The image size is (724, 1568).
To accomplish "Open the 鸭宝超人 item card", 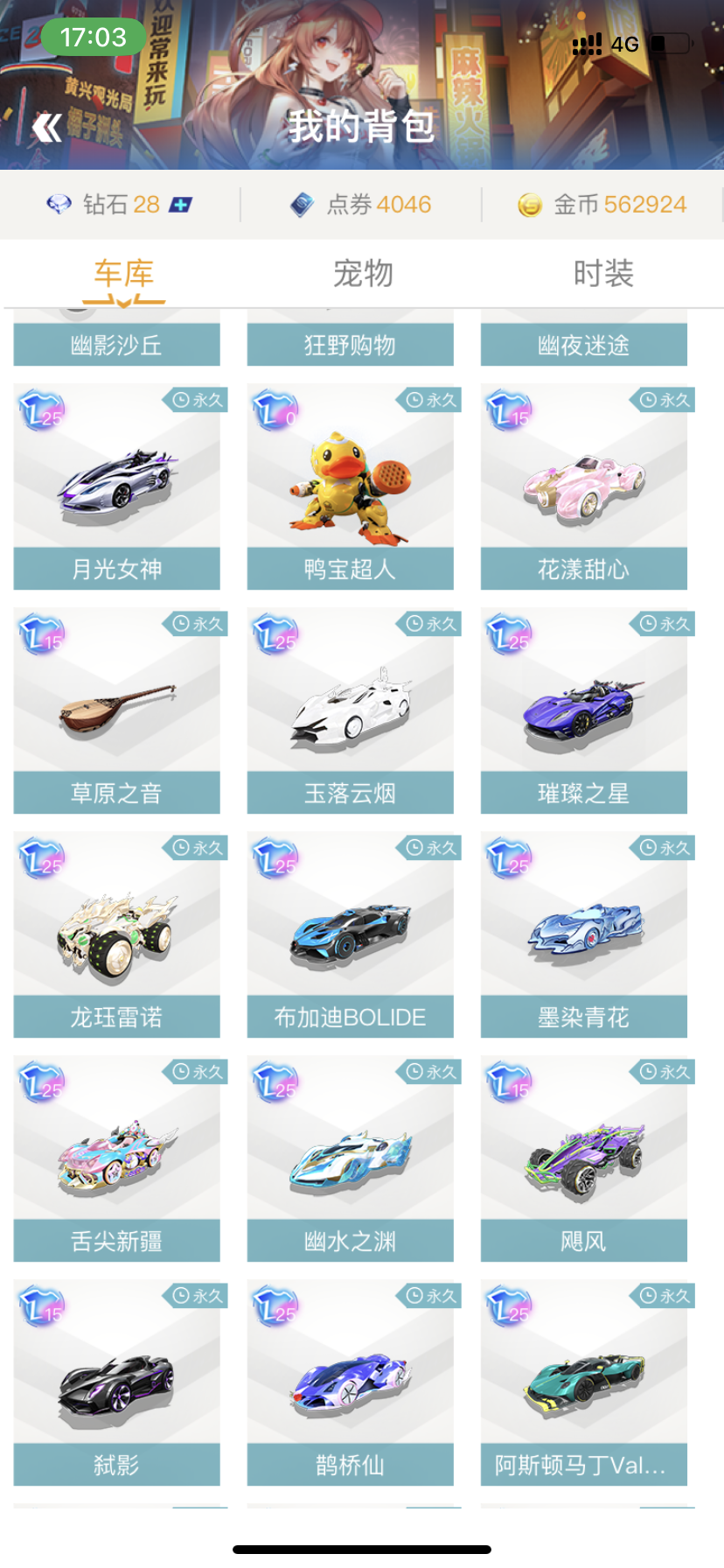I will [350, 486].
